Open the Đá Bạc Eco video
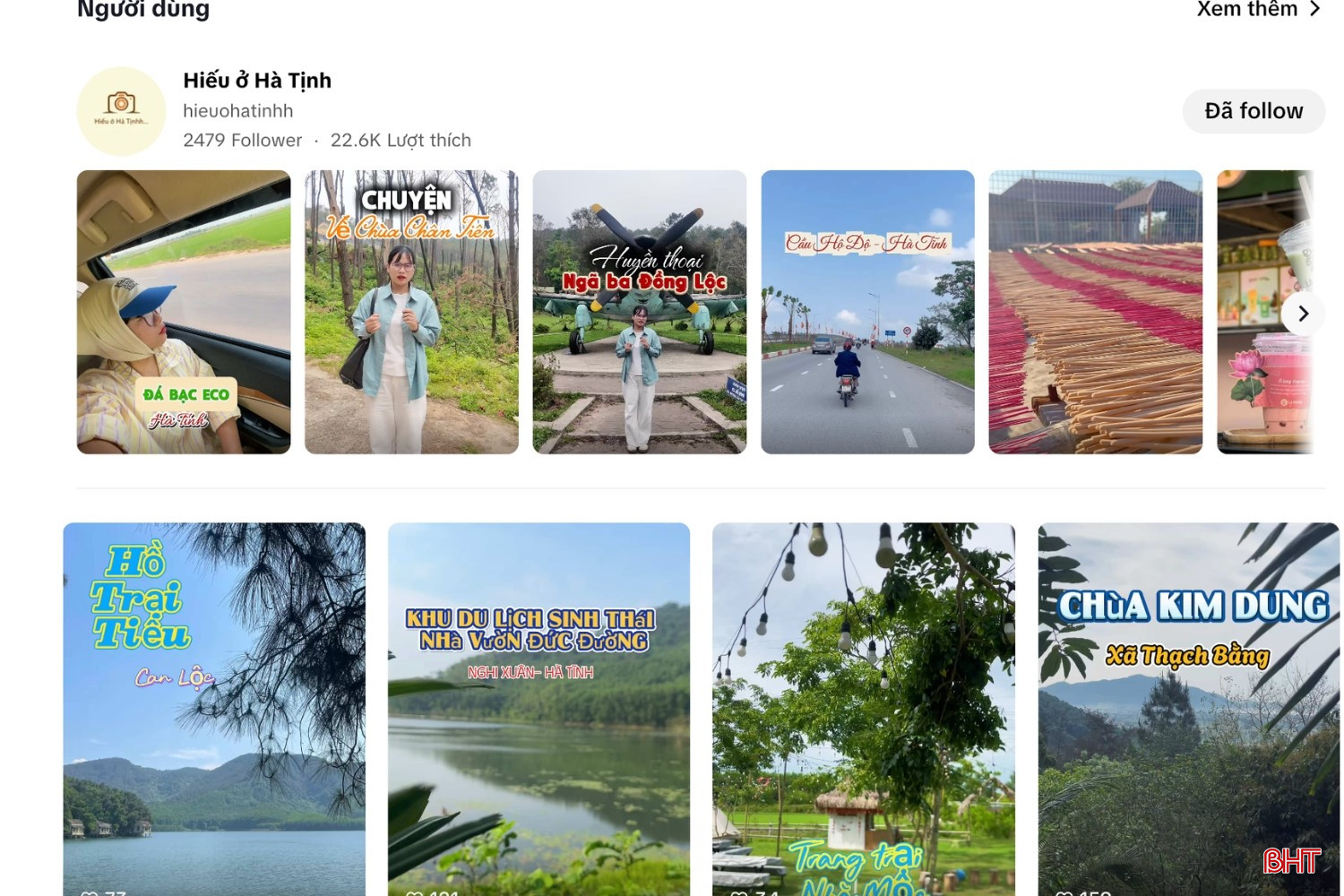 184,312
